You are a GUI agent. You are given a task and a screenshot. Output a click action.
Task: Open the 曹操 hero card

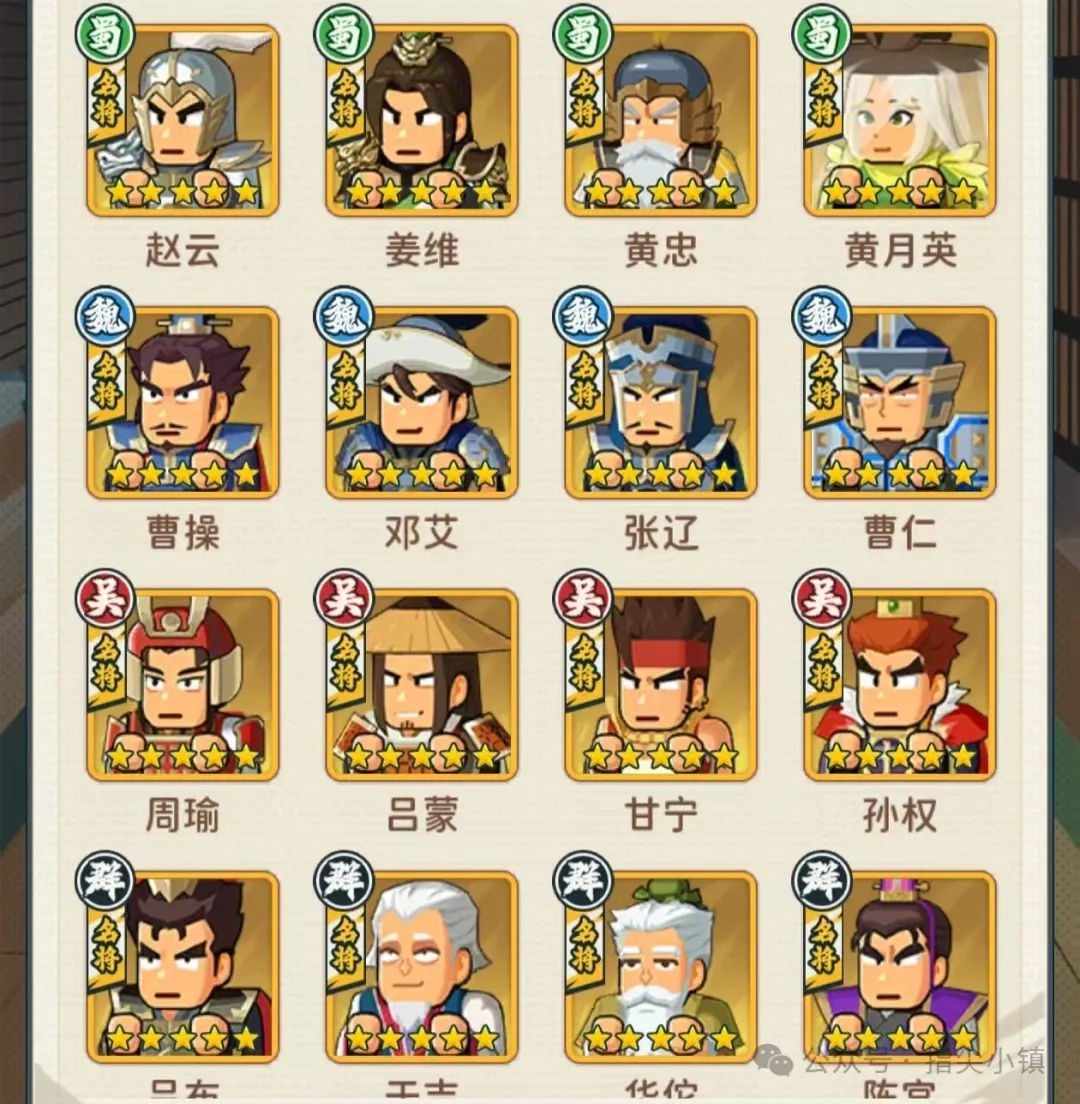(x=183, y=402)
